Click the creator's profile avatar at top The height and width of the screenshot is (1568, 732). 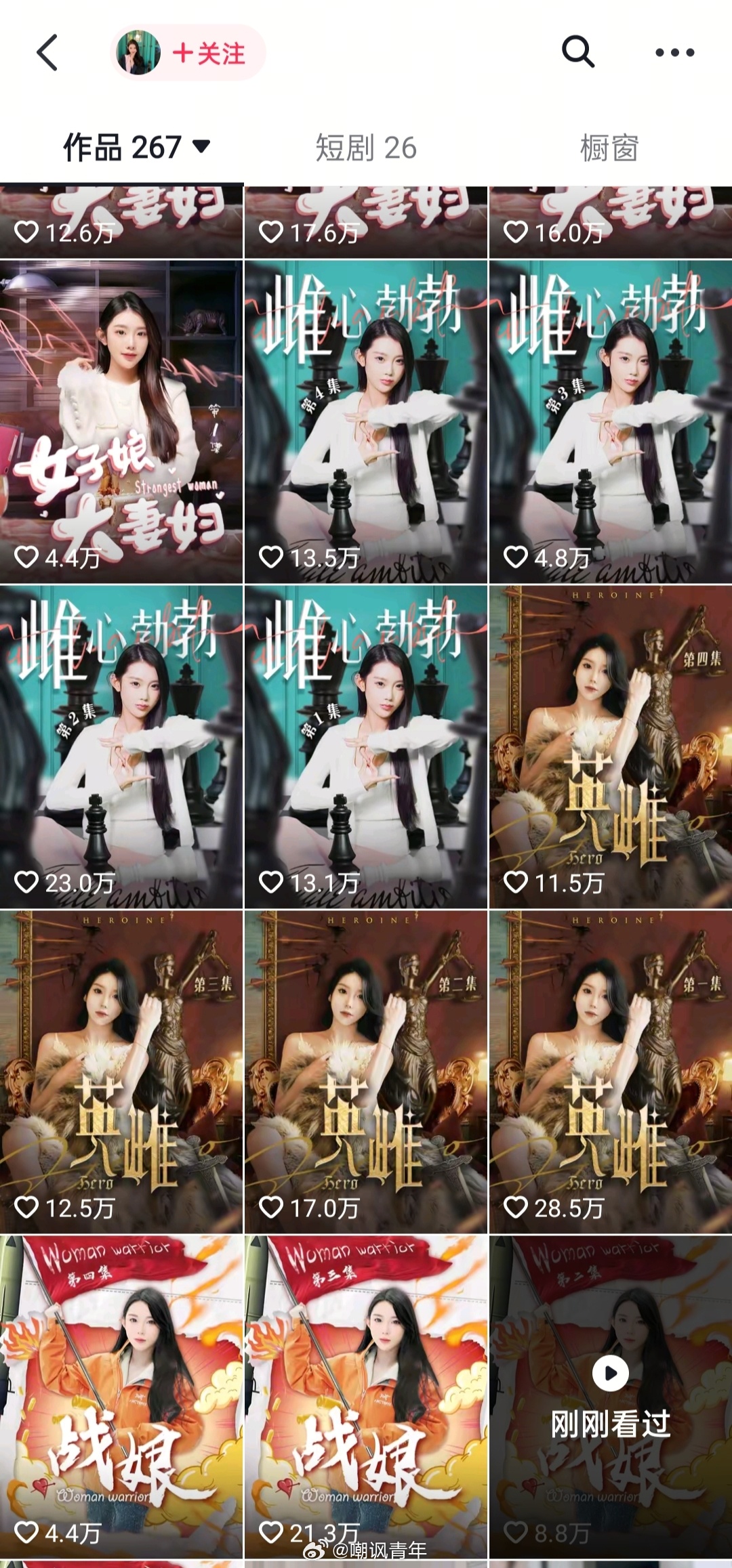point(138,51)
